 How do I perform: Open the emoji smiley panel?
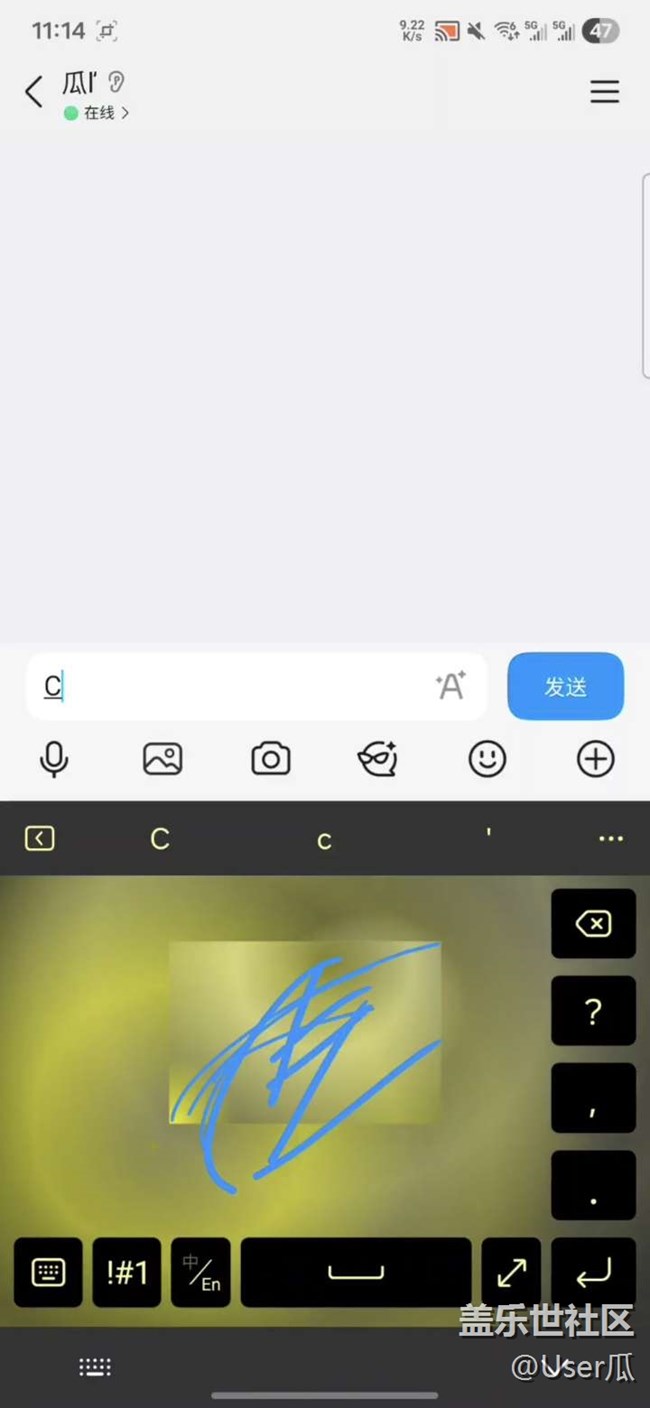click(x=487, y=760)
